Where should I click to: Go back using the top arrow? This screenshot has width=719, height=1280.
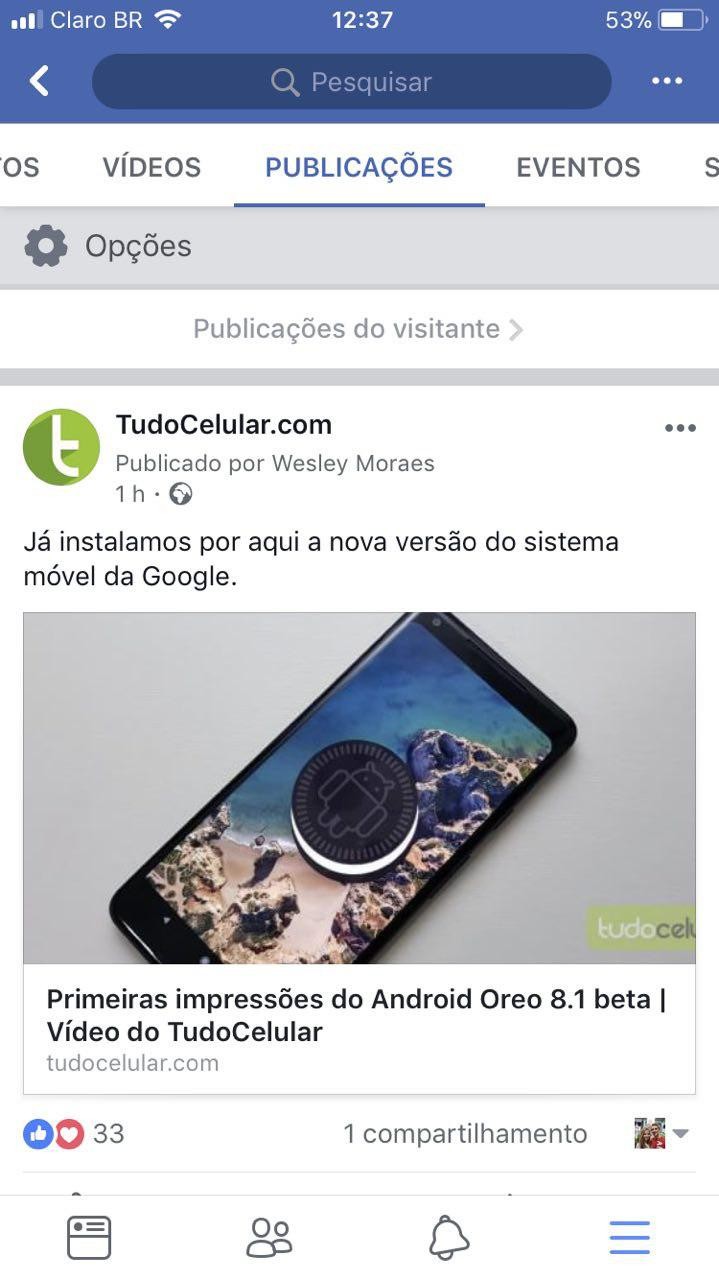click(x=39, y=81)
